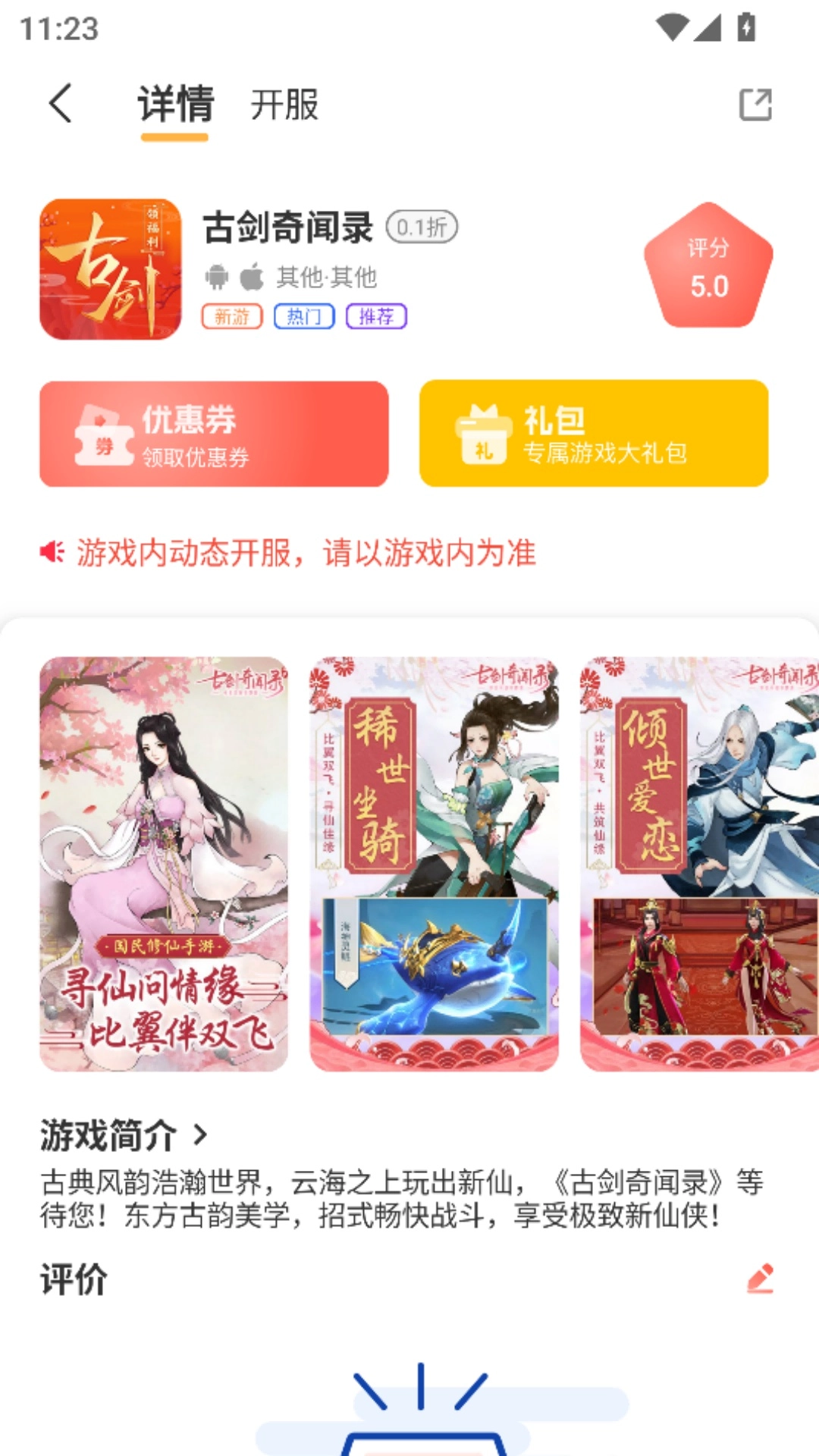Toggle the 新游 tag

(233, 317)
